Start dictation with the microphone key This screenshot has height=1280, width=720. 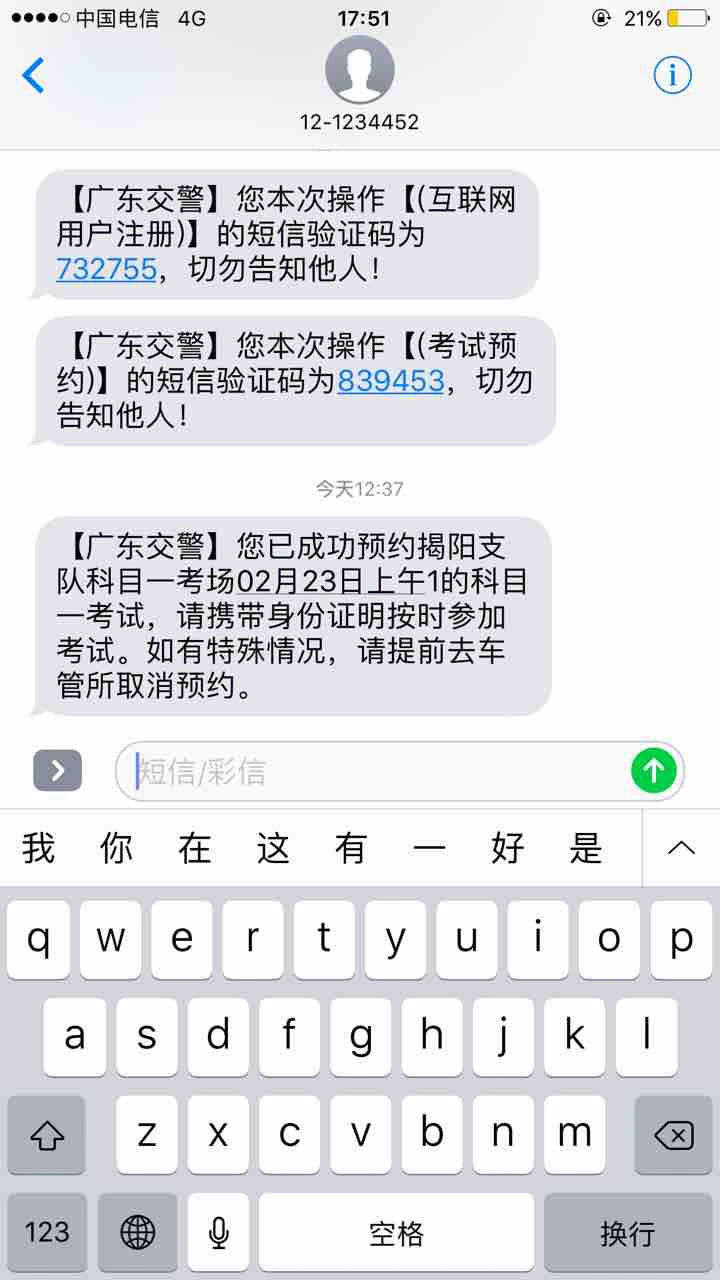click(218, 1232)
